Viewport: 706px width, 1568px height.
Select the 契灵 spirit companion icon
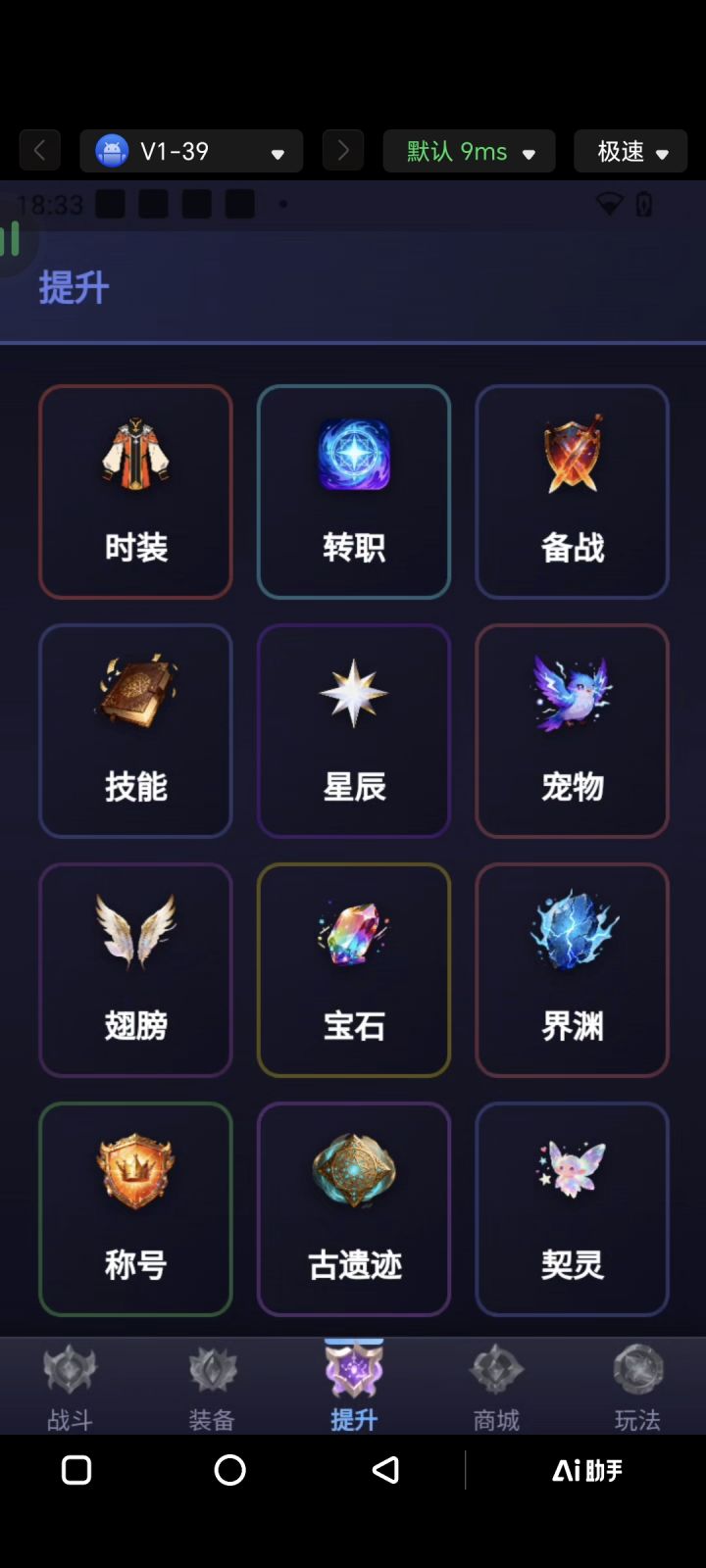click(x=572, y=1208)
